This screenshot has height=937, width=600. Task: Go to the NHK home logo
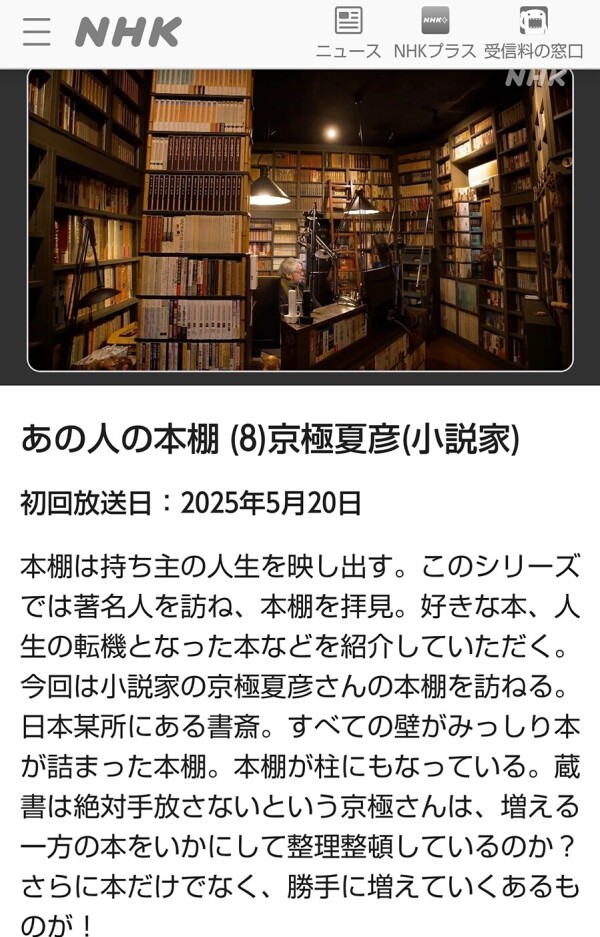[x=128, y=33]
